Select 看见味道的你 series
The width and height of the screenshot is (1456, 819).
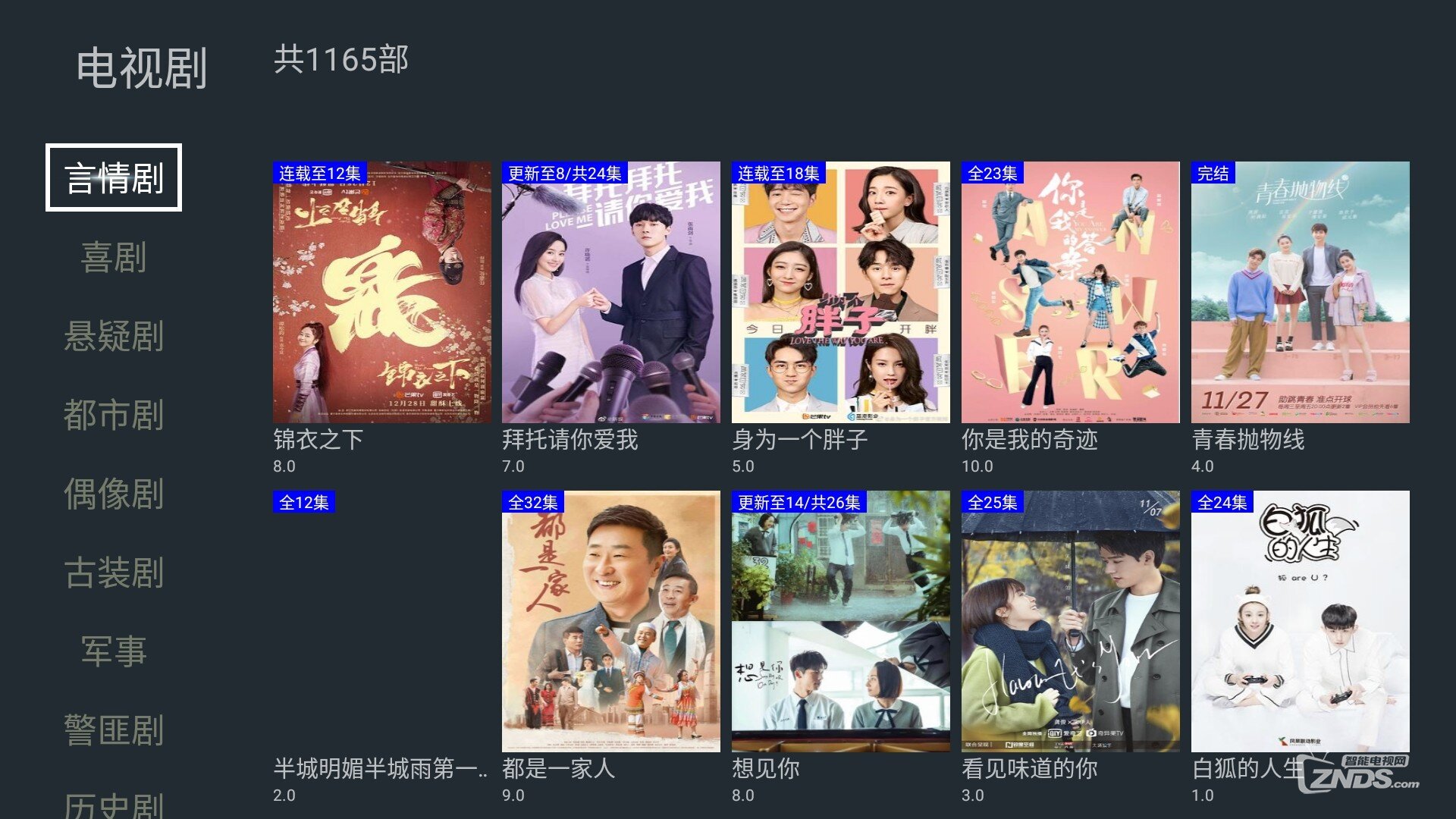(x=1070, y=621)
